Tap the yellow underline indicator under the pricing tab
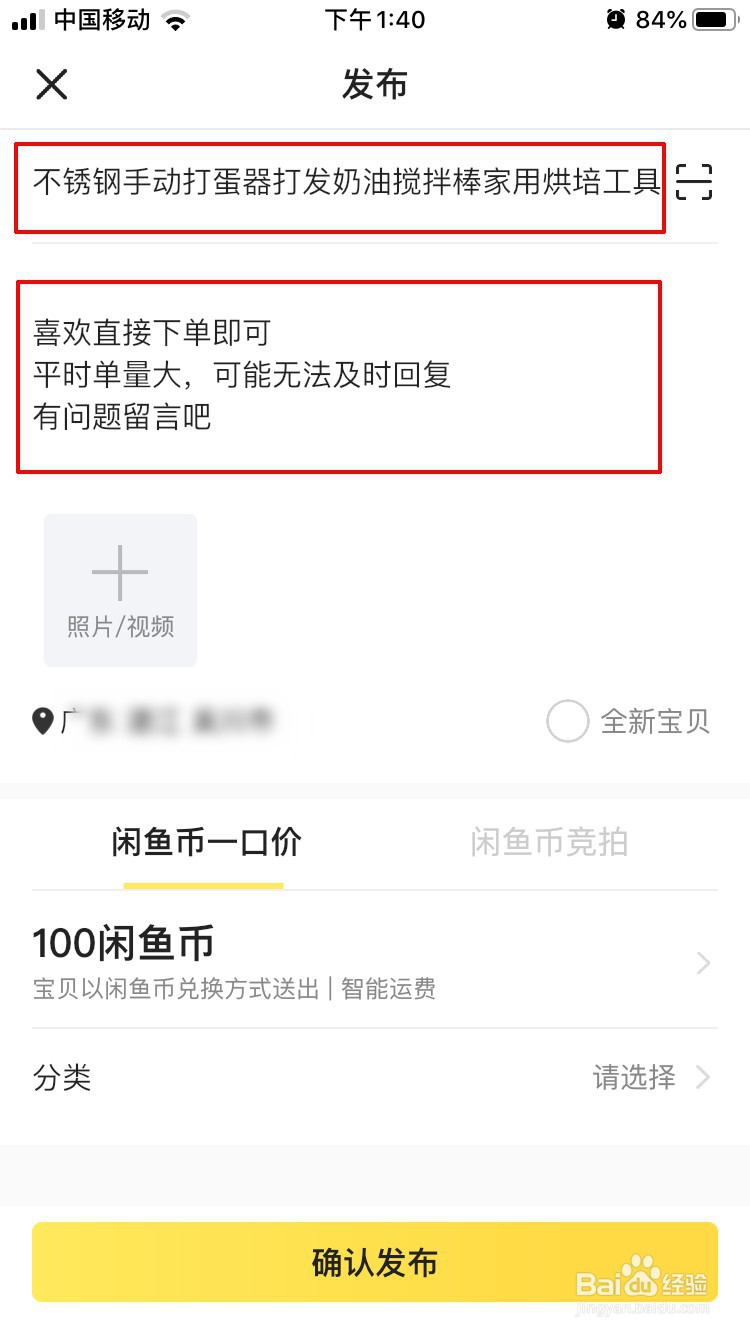750x1334 pixels. [x=204, y=884]
